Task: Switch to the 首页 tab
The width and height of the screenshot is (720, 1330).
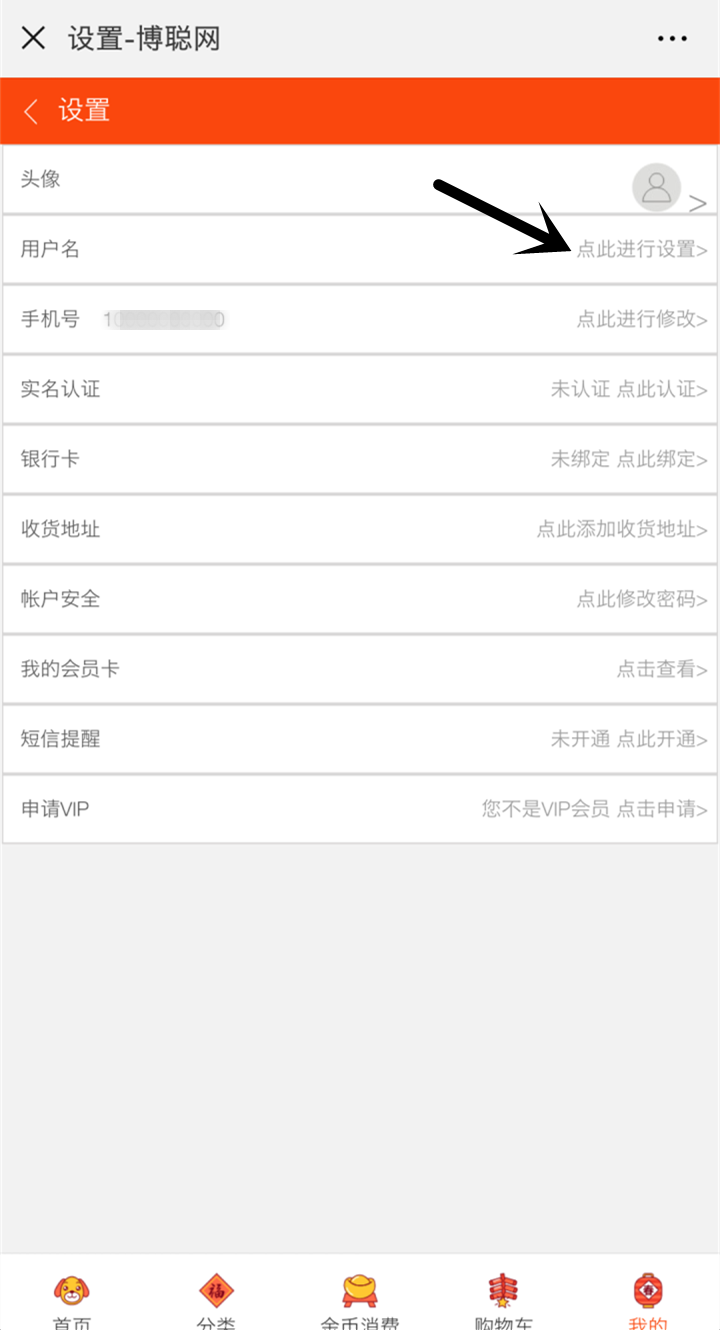Action: [x=72, y=1301]
